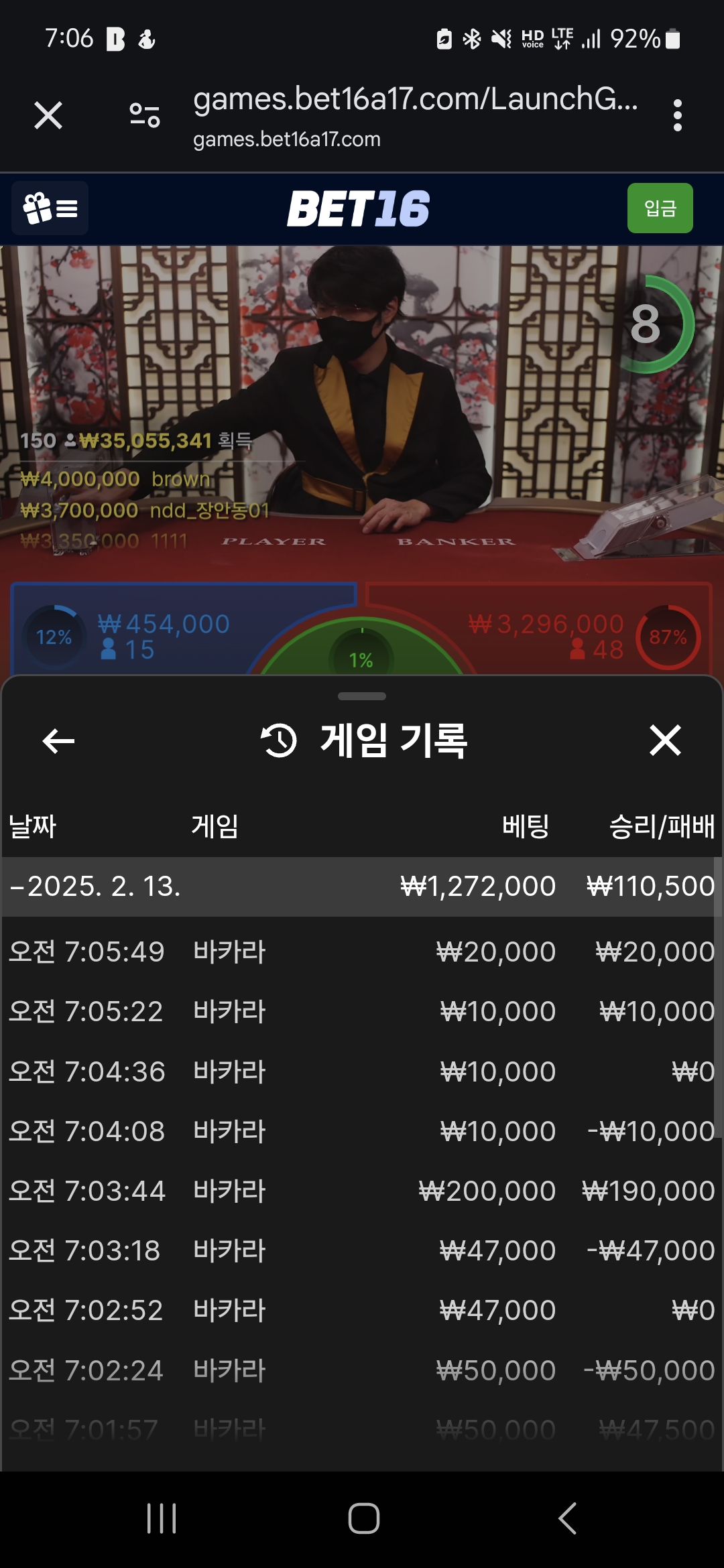Open the browser overflow menu
This screenshot has height=1568, width=724.
tap(678, 115)
